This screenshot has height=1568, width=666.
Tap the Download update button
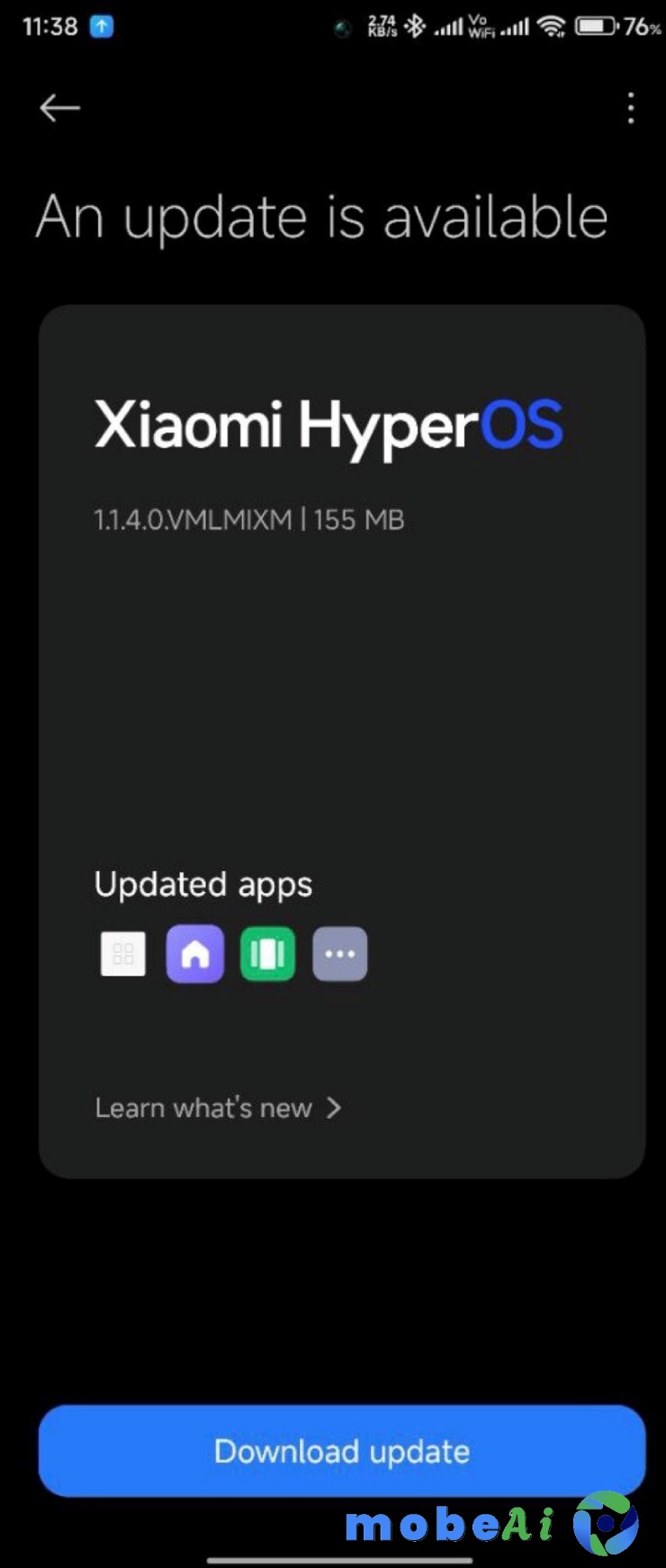pos(342,1451)
